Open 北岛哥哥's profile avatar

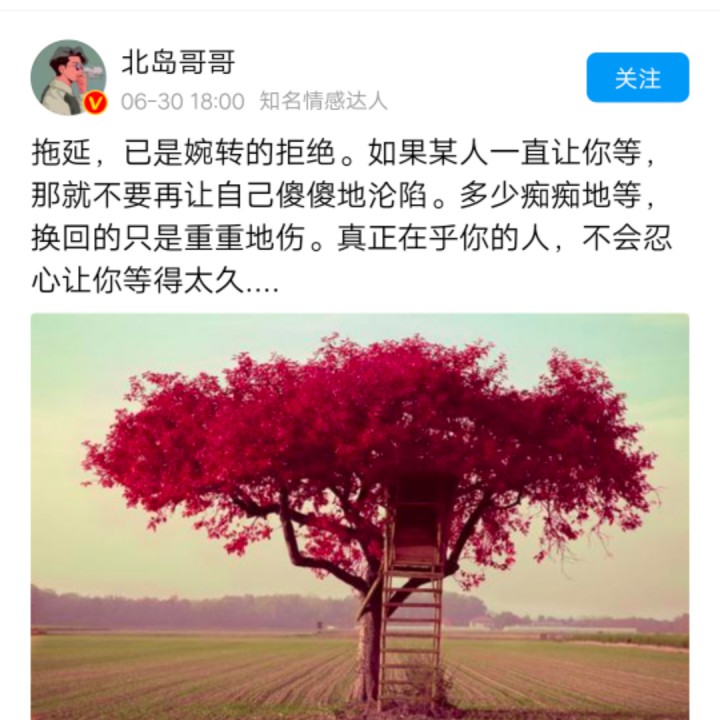pyautogui.click(x=68, y=77)
